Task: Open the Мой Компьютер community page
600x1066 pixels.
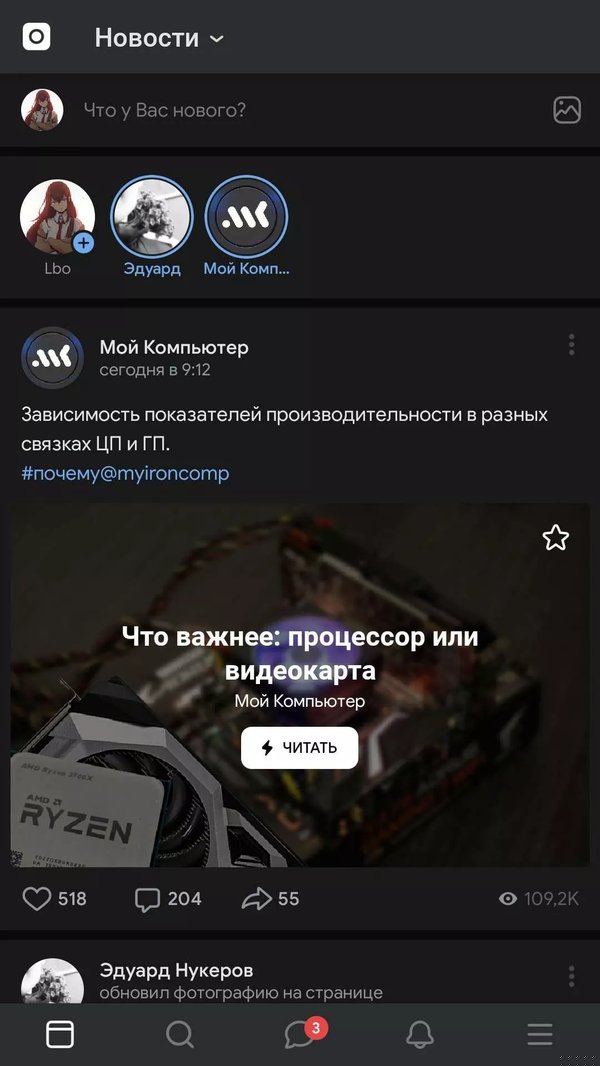Action: [174, 347]
